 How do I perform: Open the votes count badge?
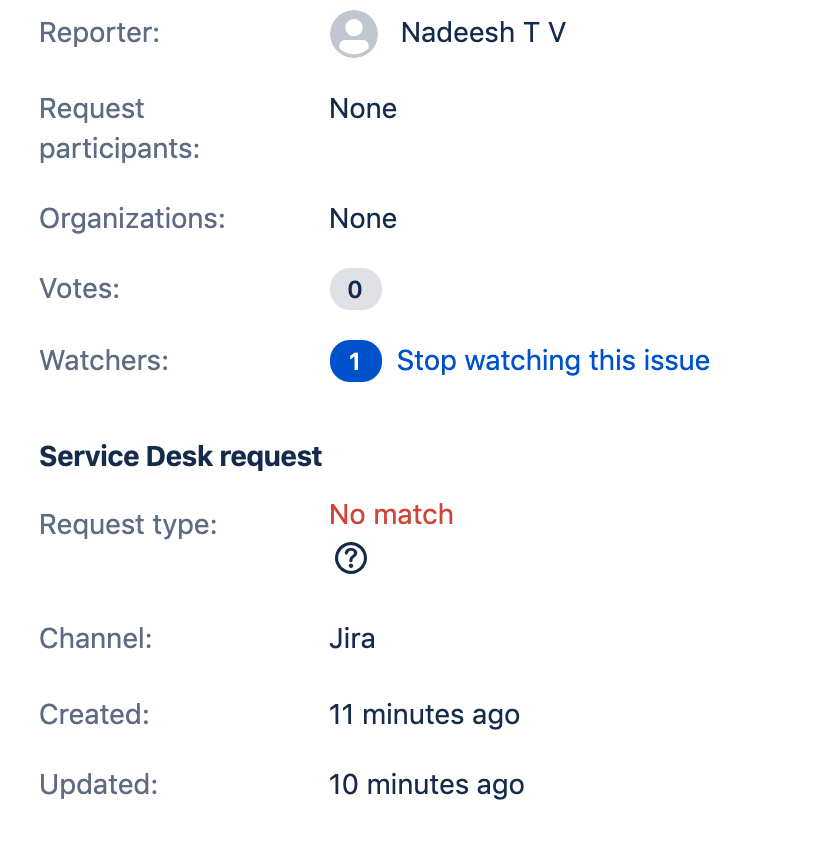(x=355, y=290)
